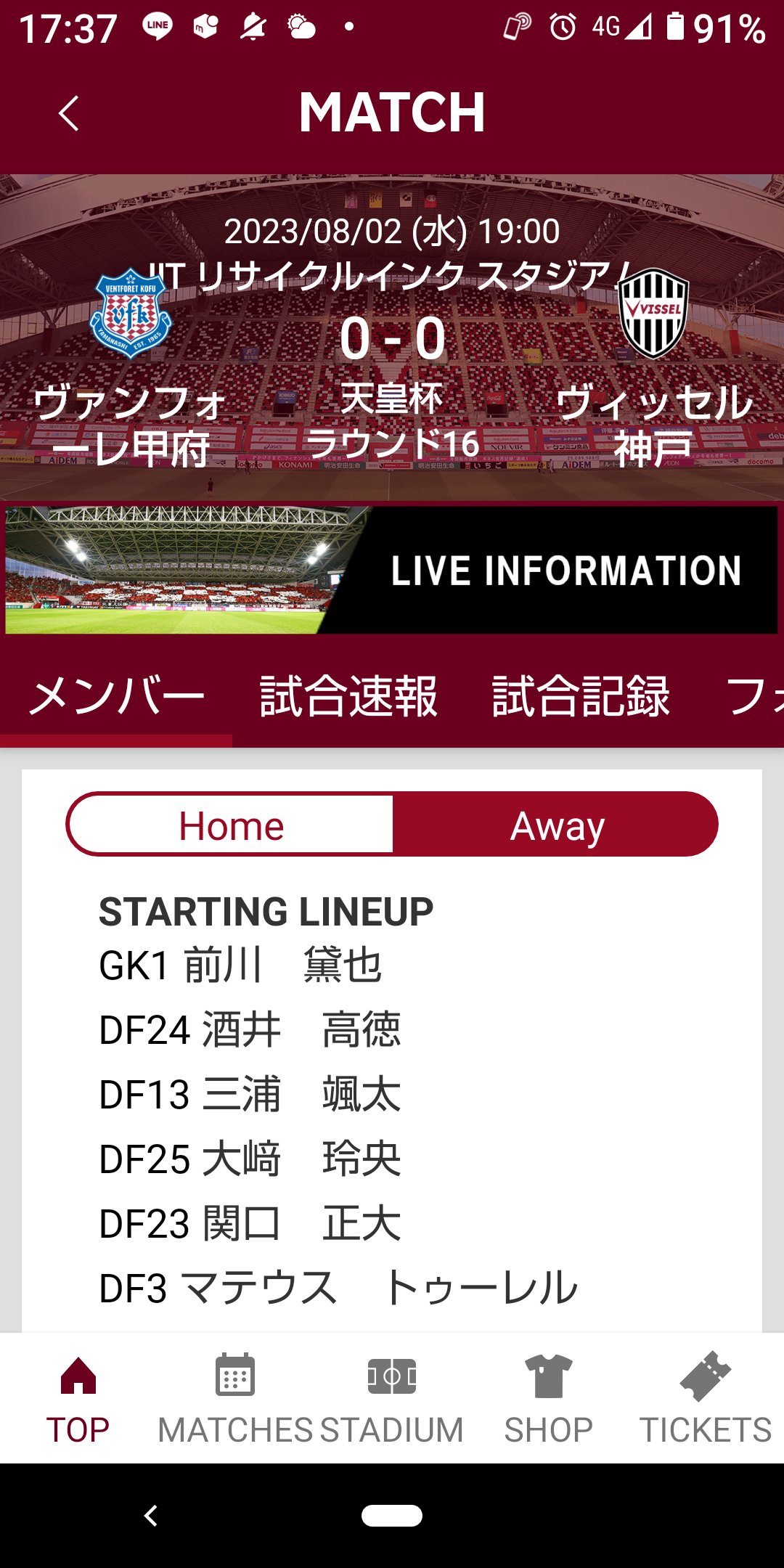The width and height of the screenshot is (784, 1568).
Task: Open the TOP tab
Action: click(x=78, y=1398)
